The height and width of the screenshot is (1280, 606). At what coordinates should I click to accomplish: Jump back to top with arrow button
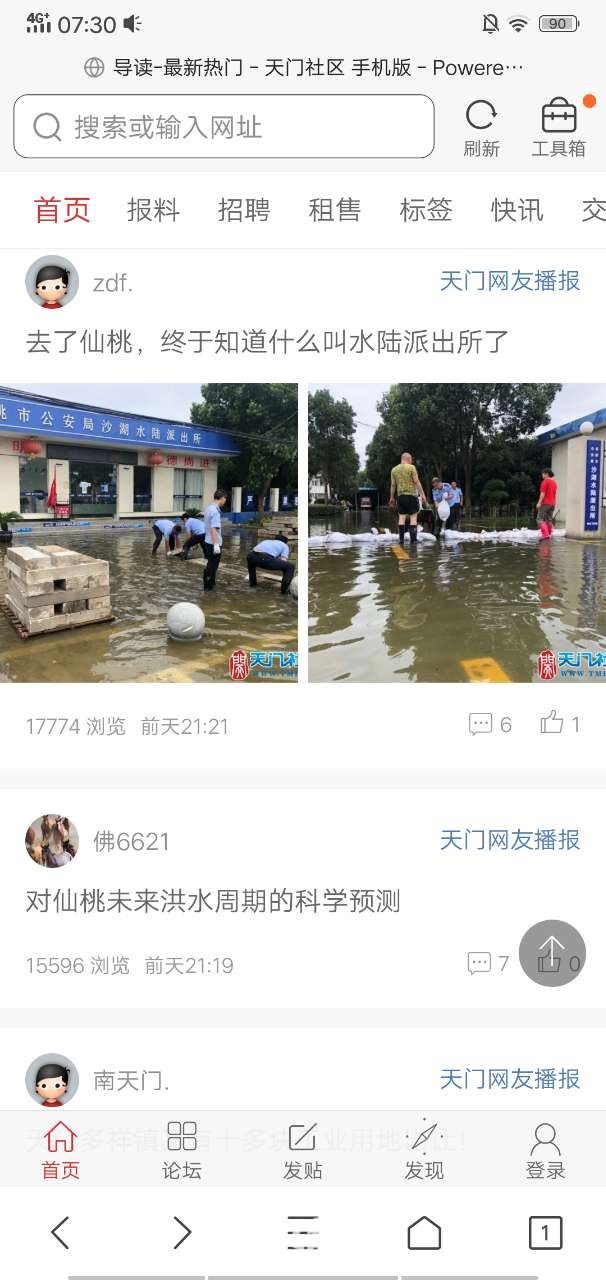tap(552, 953)
